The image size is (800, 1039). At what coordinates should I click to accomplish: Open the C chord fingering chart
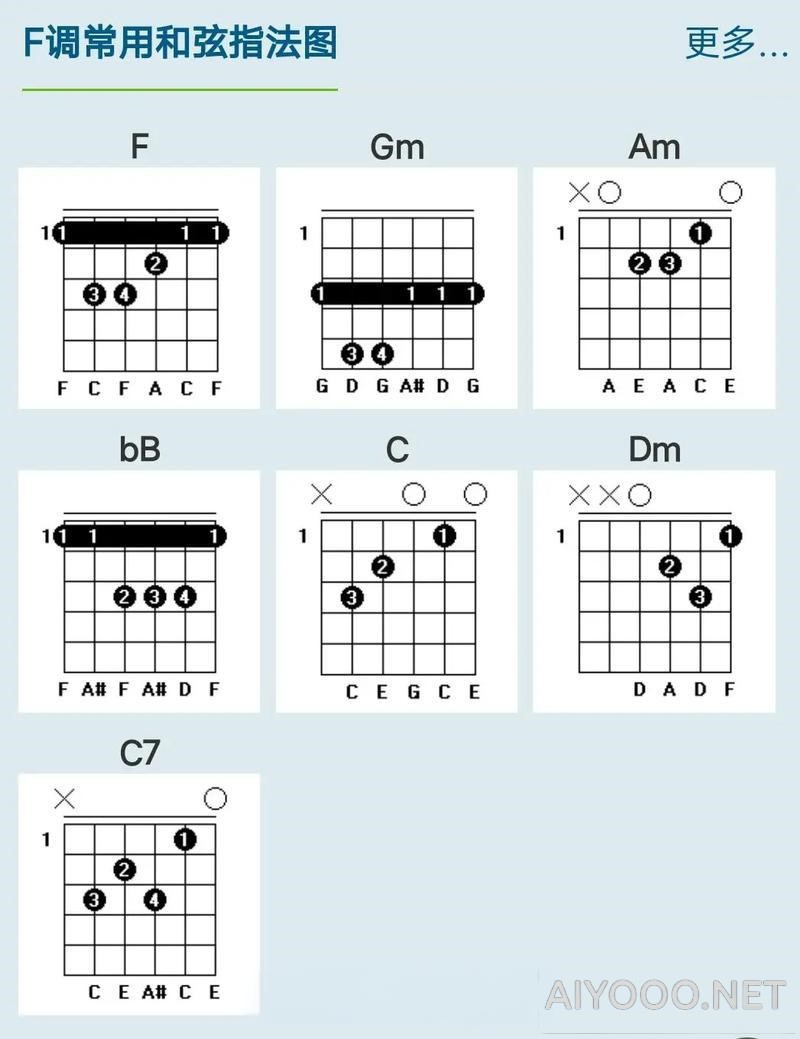tap(397, 592)
